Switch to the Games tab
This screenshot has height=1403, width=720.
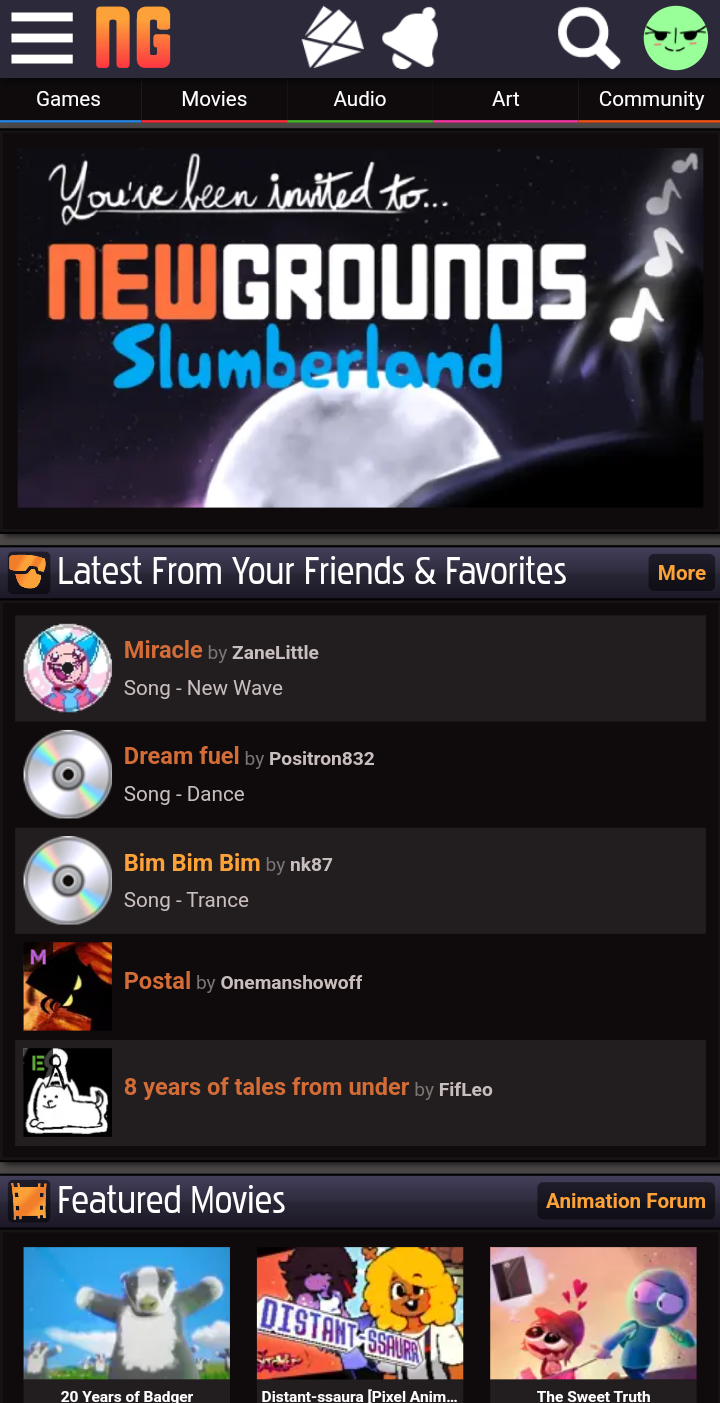pos(68,99)
